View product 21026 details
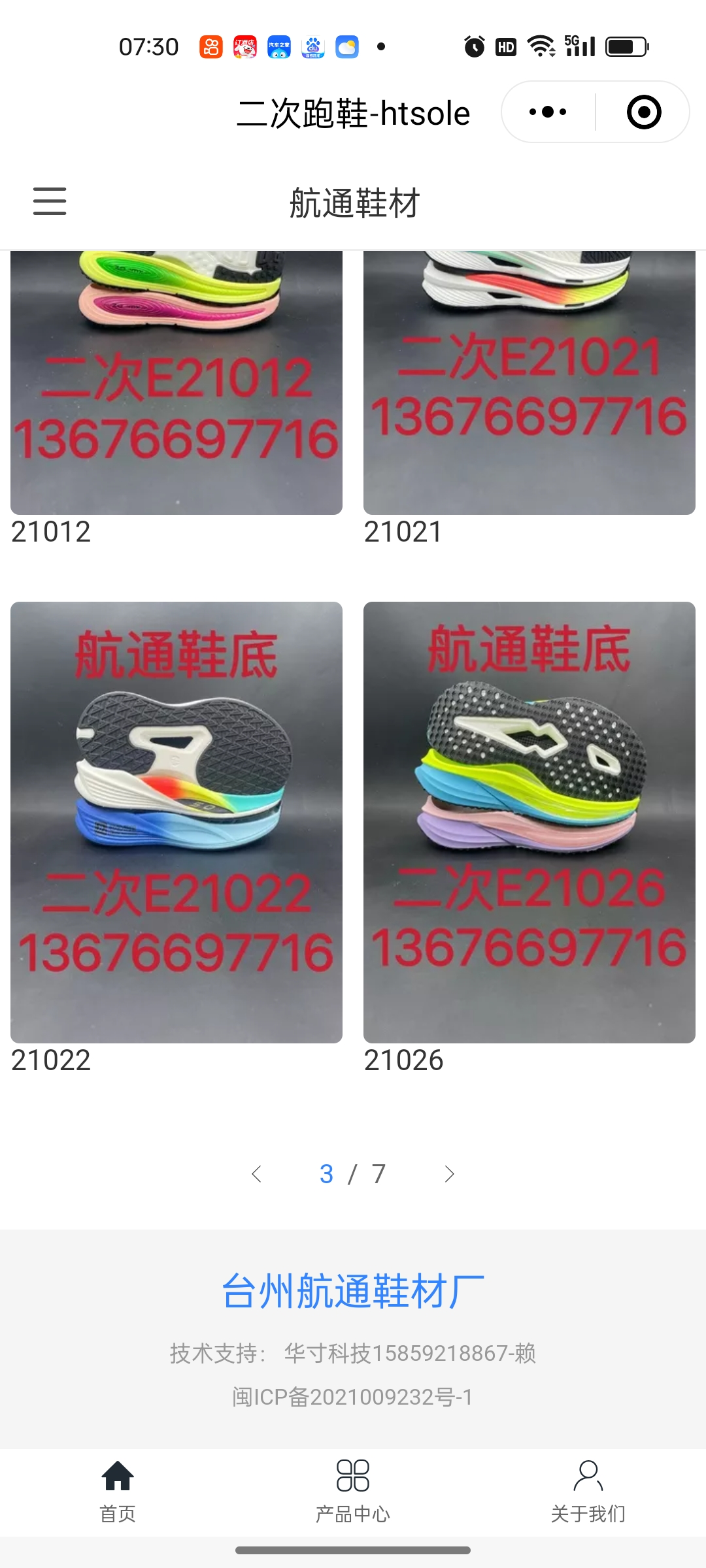Image resolution: width=706 pixels, height=1568 pixels. (529, 822)
